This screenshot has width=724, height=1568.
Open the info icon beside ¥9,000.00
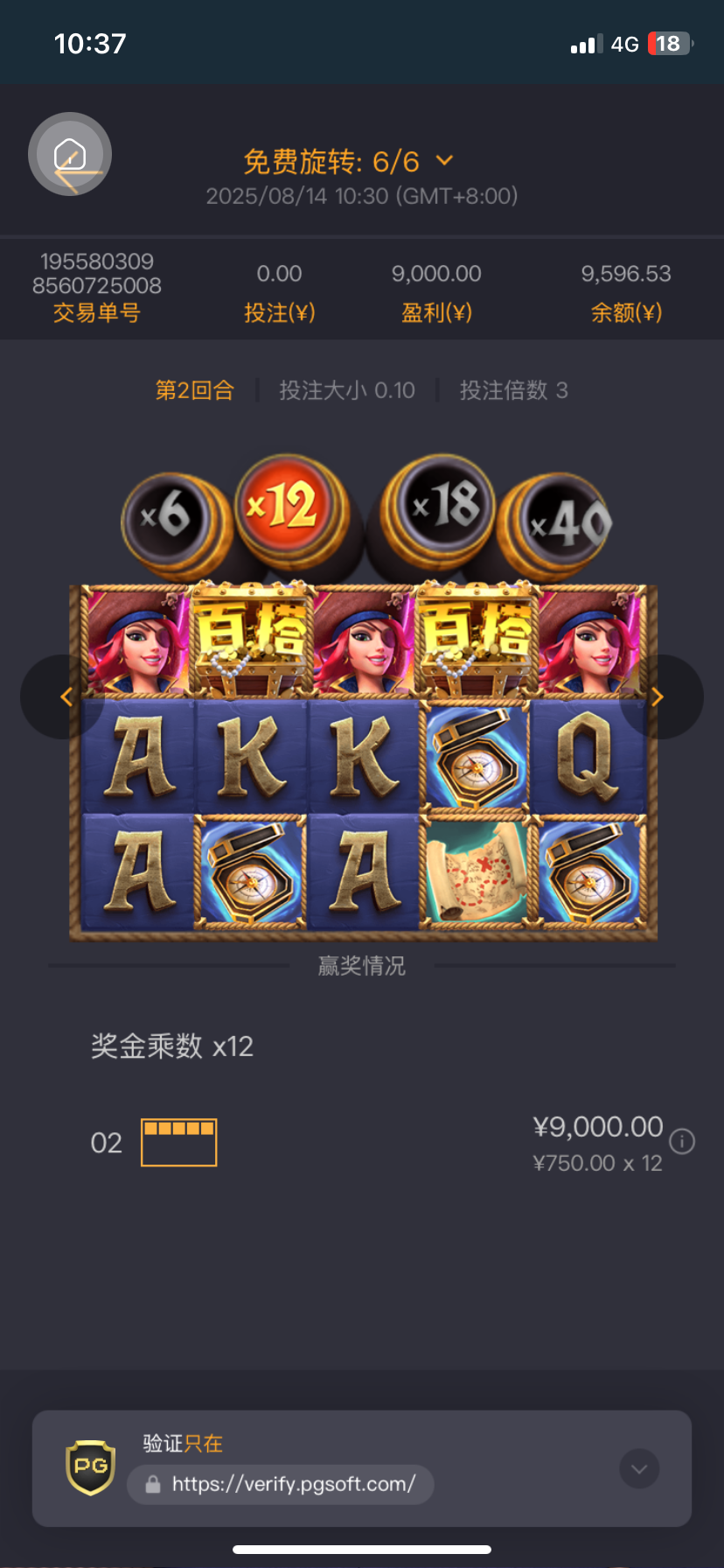tap(682, 1142)
